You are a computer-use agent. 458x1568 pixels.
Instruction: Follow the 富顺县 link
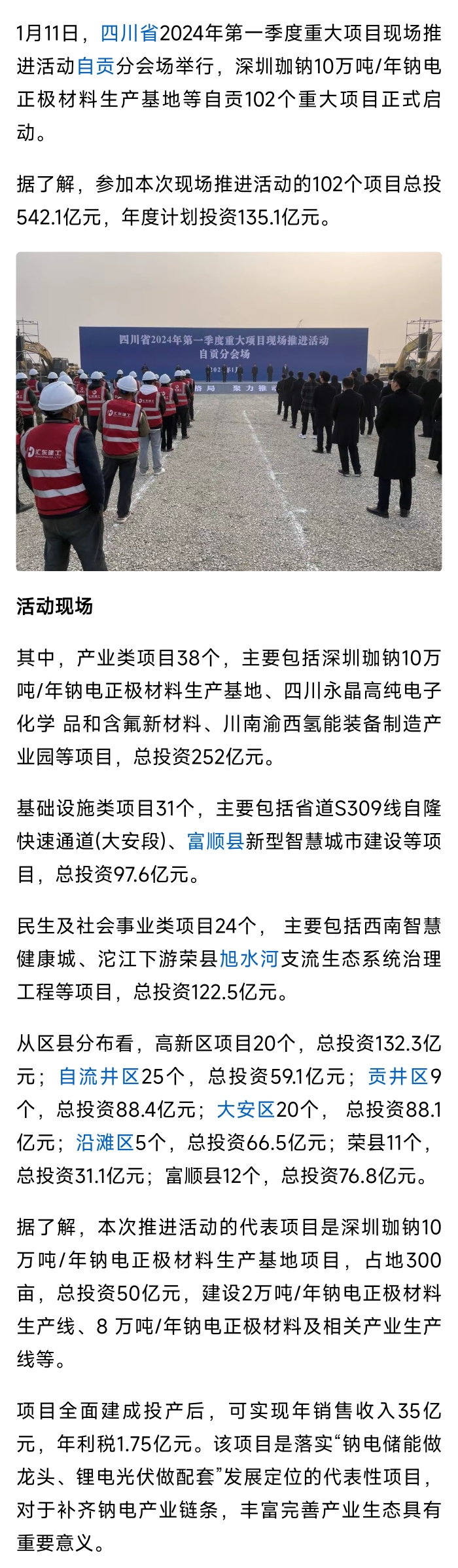[x=215, y=841]
